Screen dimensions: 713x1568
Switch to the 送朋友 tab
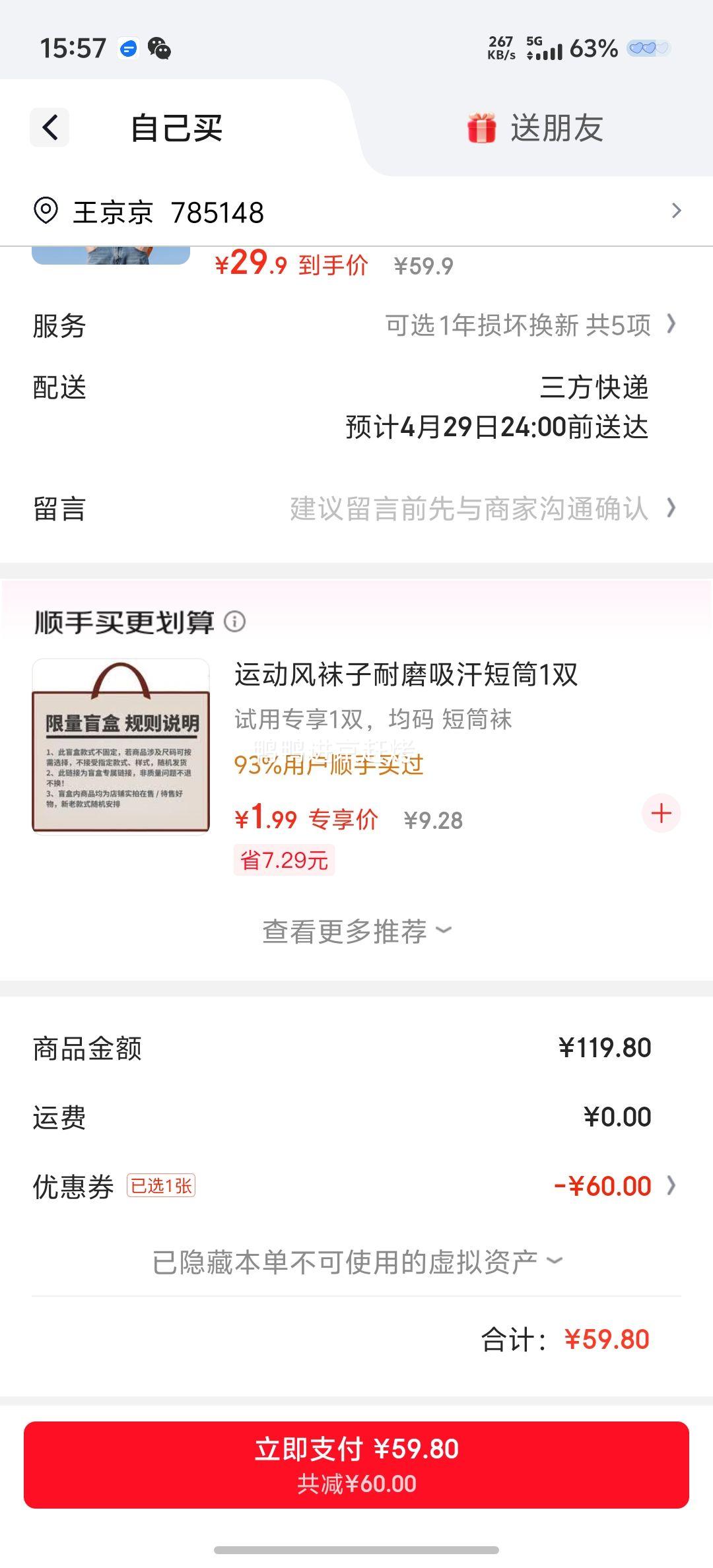click(x=558, y=128)
